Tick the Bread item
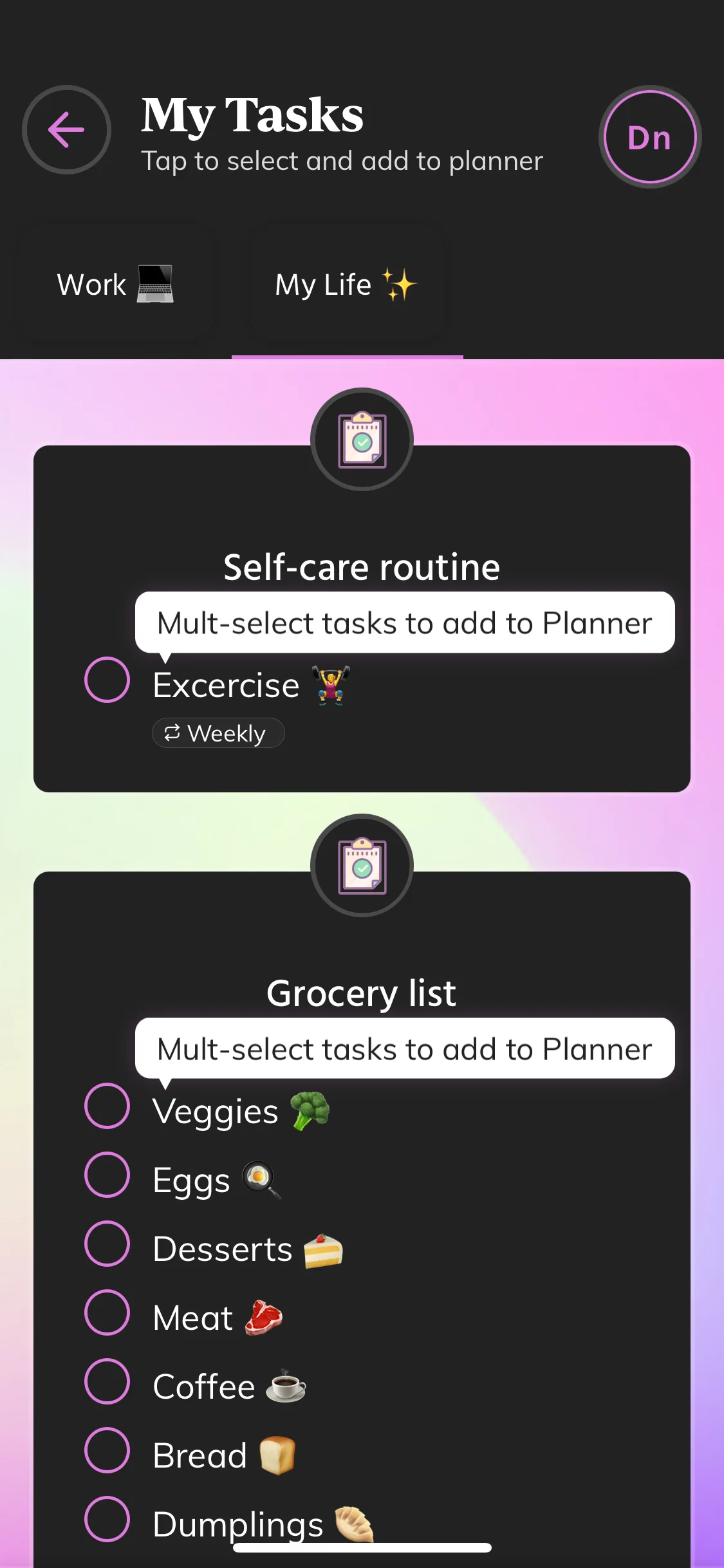The width and height of the screenshot is (724, 1568). tap(107, 1450)
